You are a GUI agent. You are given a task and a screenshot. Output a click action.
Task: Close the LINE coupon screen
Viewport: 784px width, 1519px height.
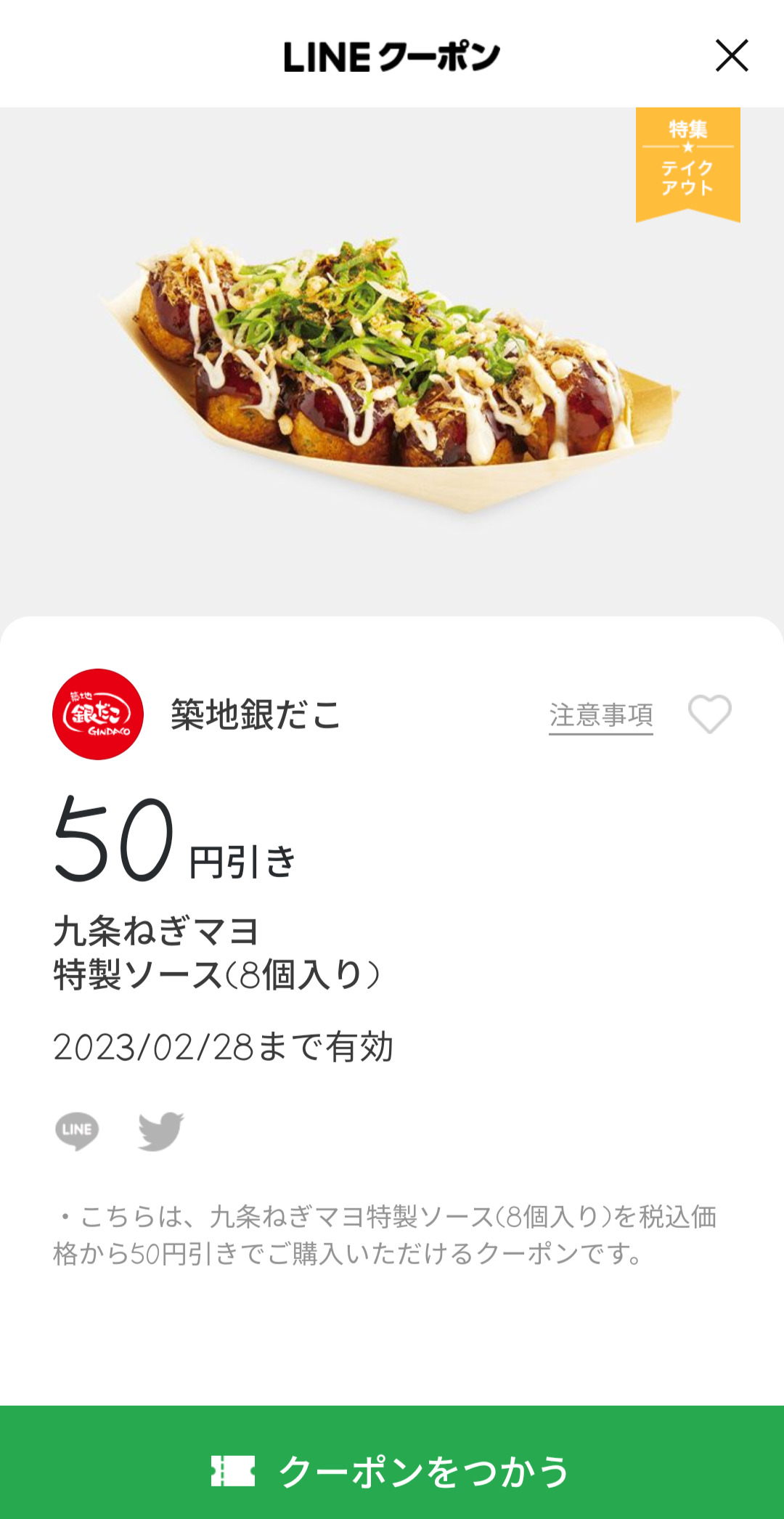tap(731, 56)
